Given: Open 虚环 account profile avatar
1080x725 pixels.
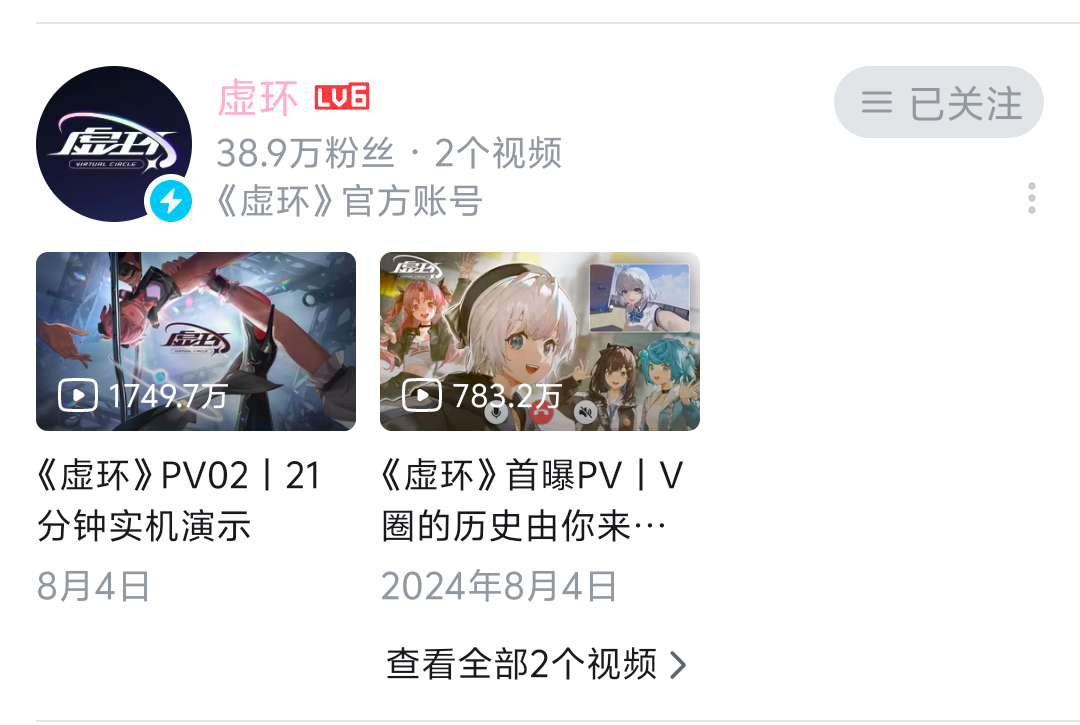Looking at the screenshot, I should (x=113, y=144).
